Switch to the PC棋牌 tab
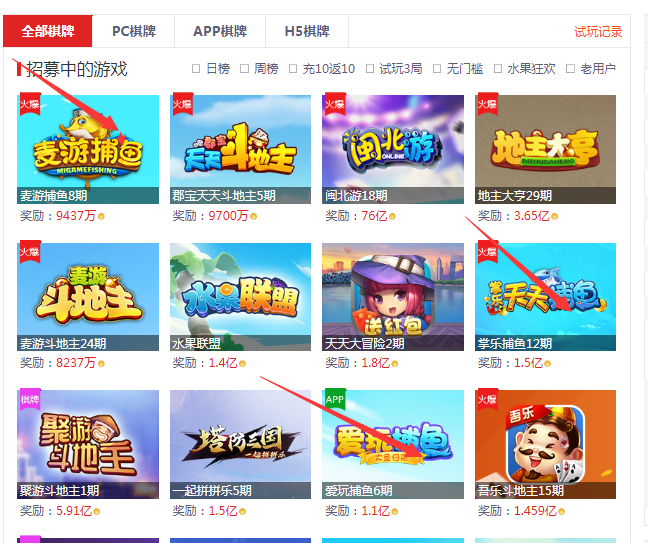The width and height of the screenshot is (648, 543). coord(133,31)
